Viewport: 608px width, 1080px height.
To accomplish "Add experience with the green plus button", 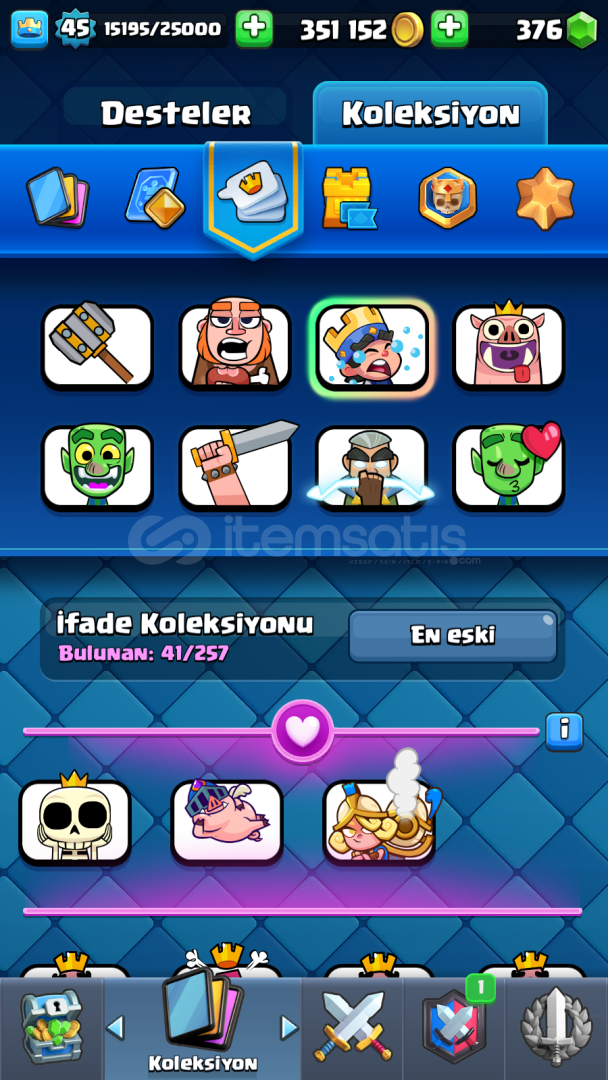I will coord(254,29).
